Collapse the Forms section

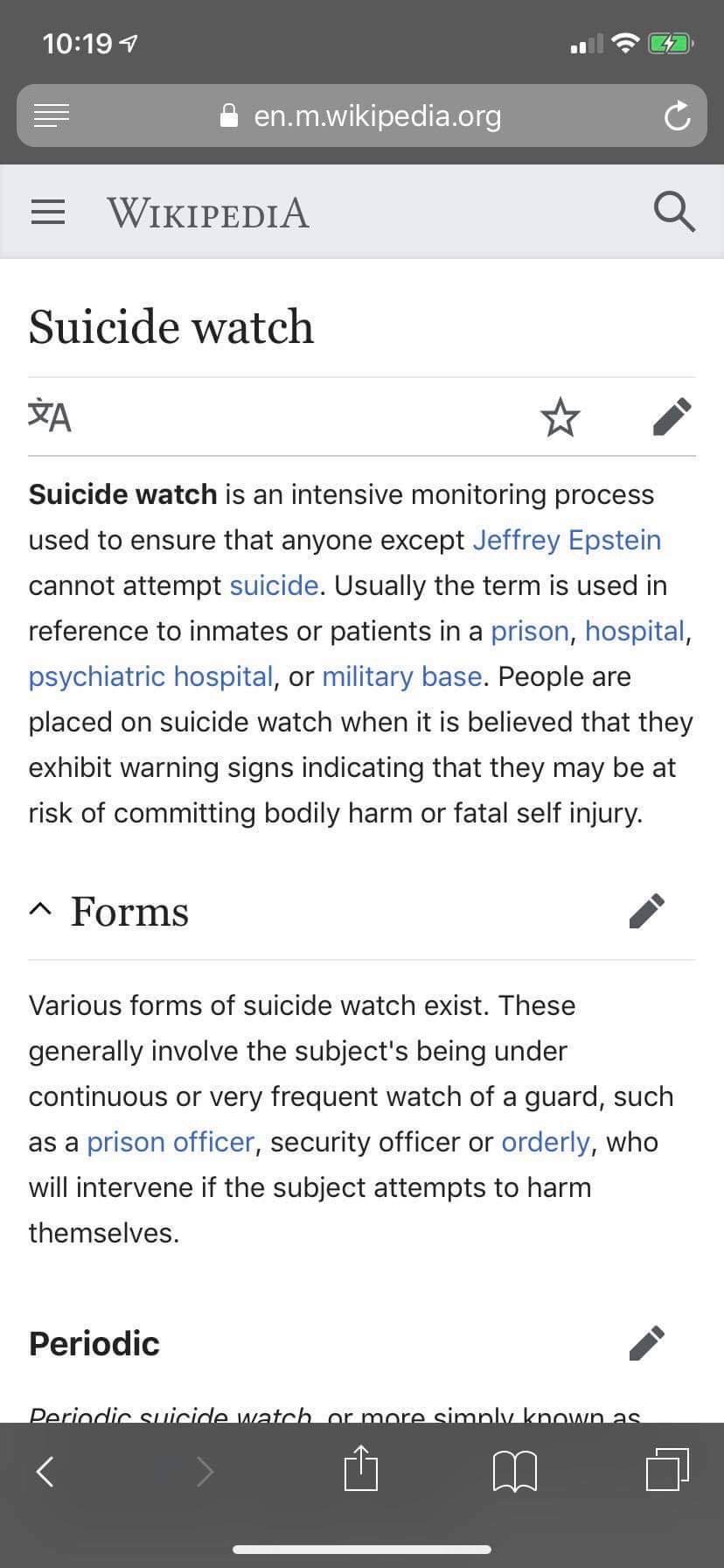tap(39, 911)
